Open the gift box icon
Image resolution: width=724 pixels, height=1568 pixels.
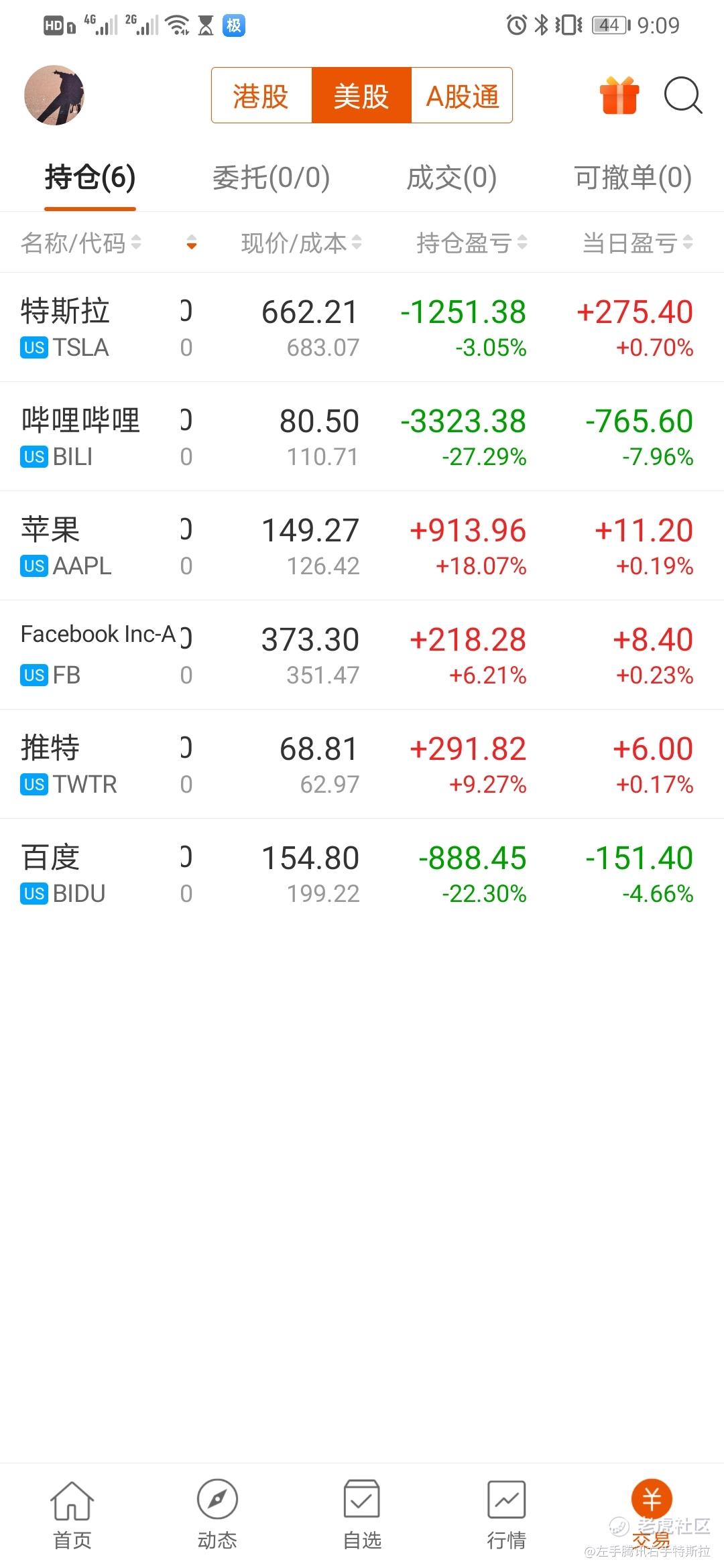click(x=619, y=95)
